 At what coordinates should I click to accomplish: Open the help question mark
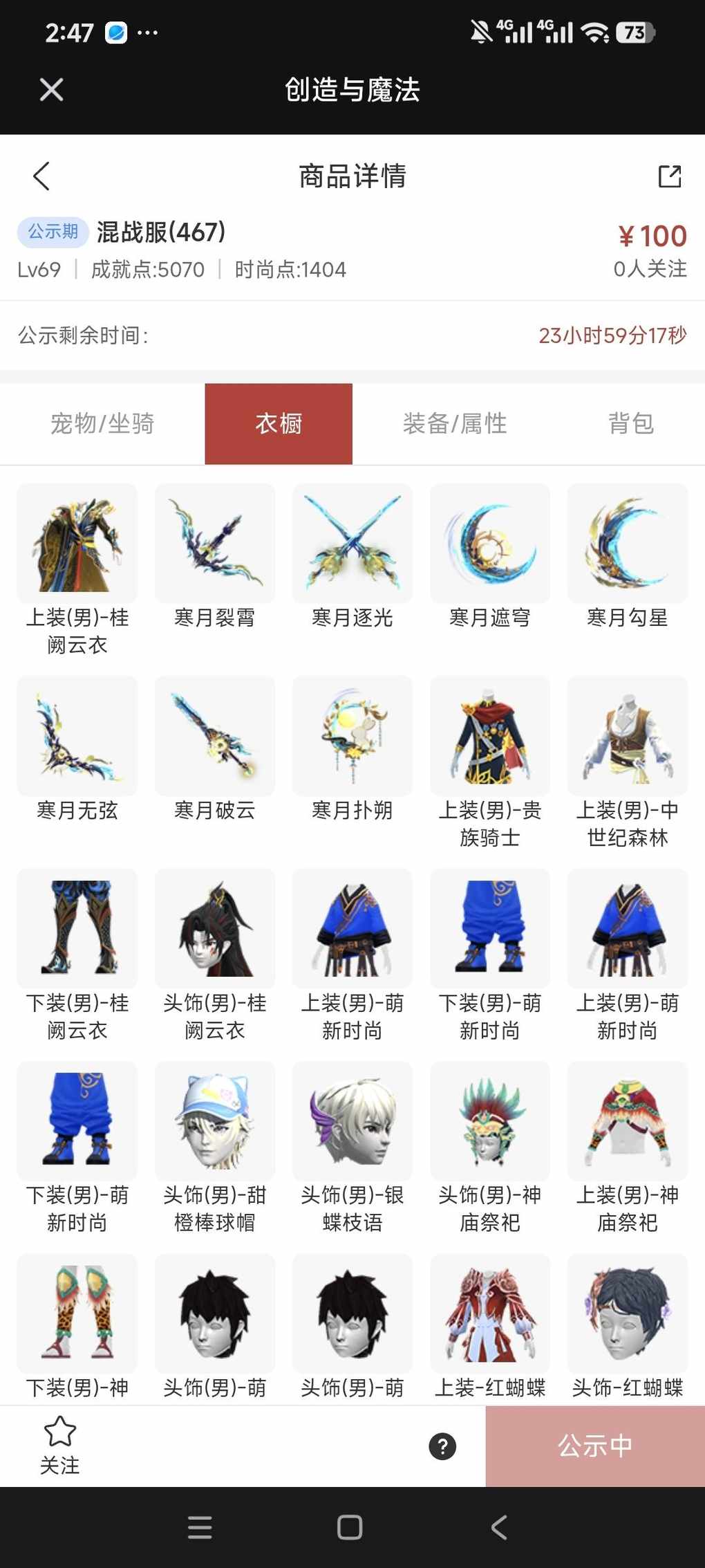tap(442, 1446)
